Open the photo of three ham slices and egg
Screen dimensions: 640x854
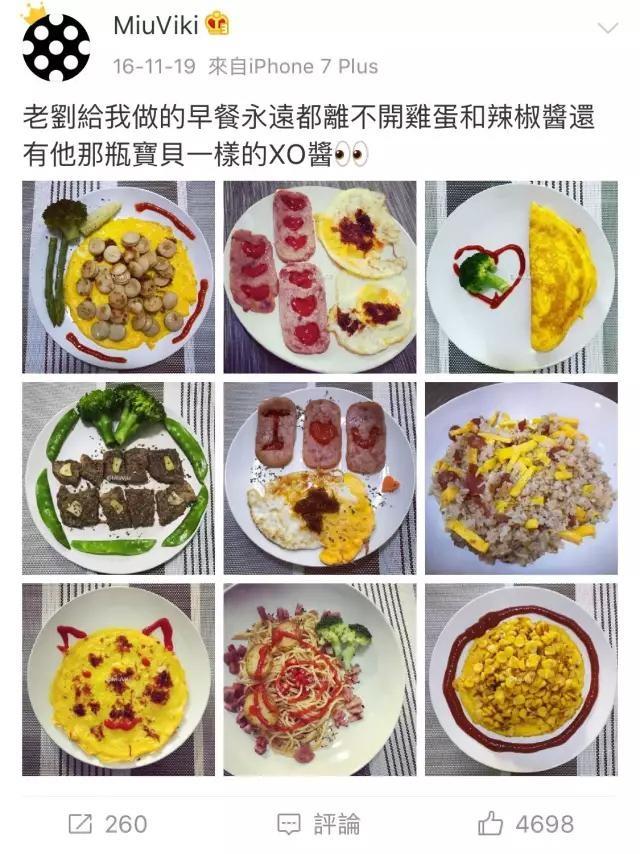tap(320, 478)
